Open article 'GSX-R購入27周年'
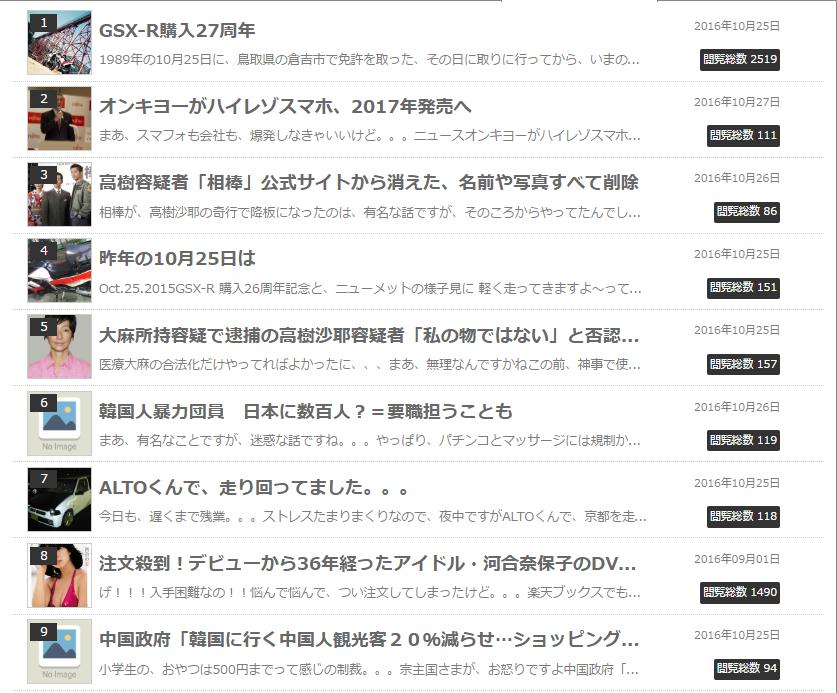 pos(177,30)
